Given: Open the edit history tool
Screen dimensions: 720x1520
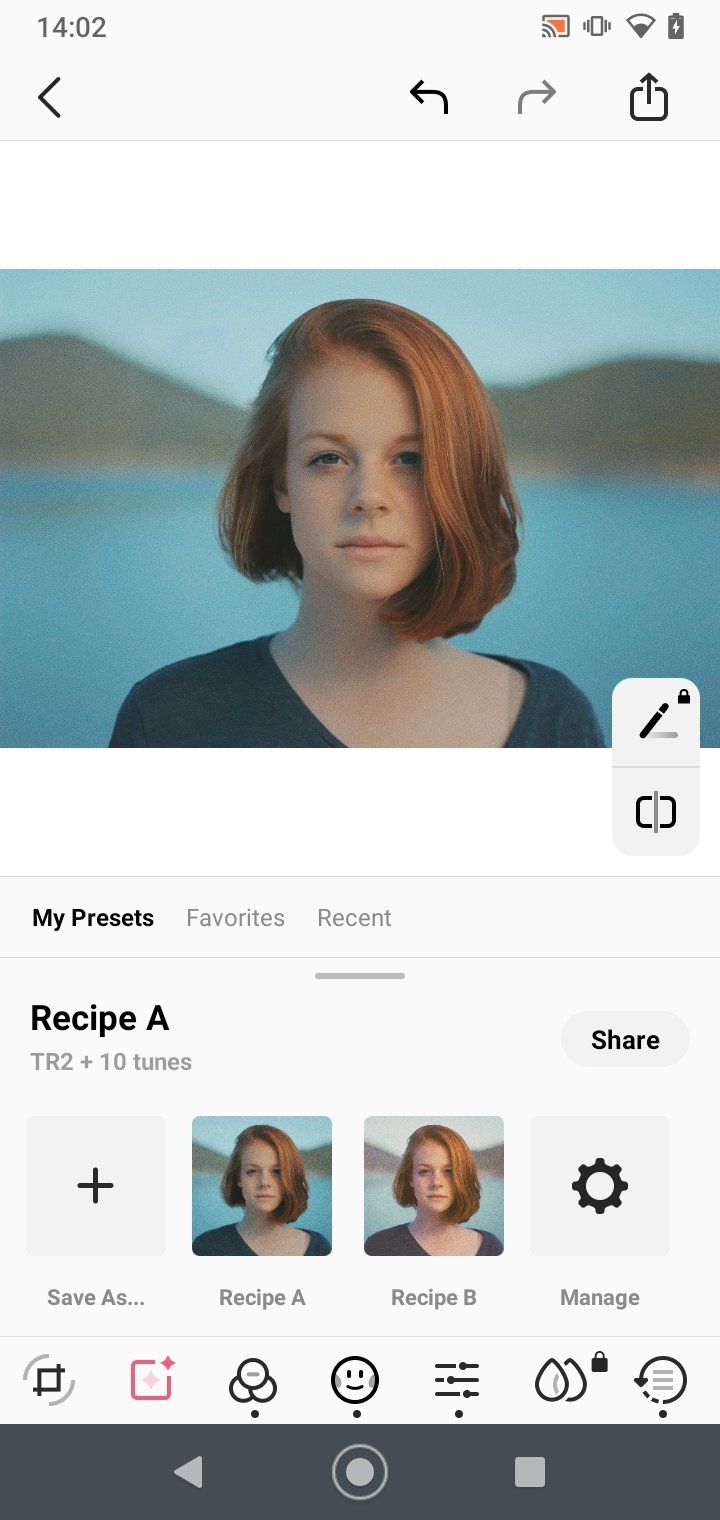Looking at the screenshot, I should (661, 1382).
